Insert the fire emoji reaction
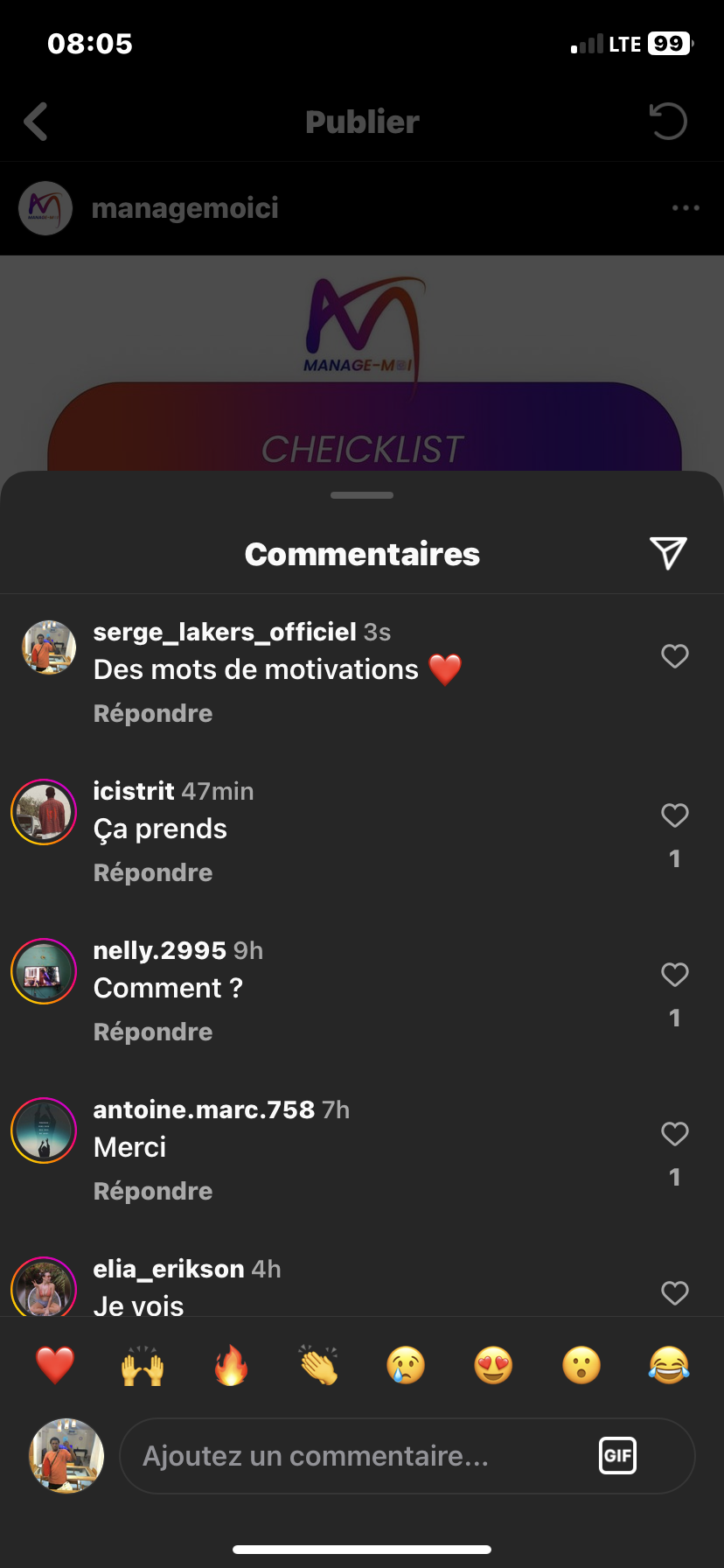The width and height of the screenshot is (724, 1568). click(x=231, y=1365)
